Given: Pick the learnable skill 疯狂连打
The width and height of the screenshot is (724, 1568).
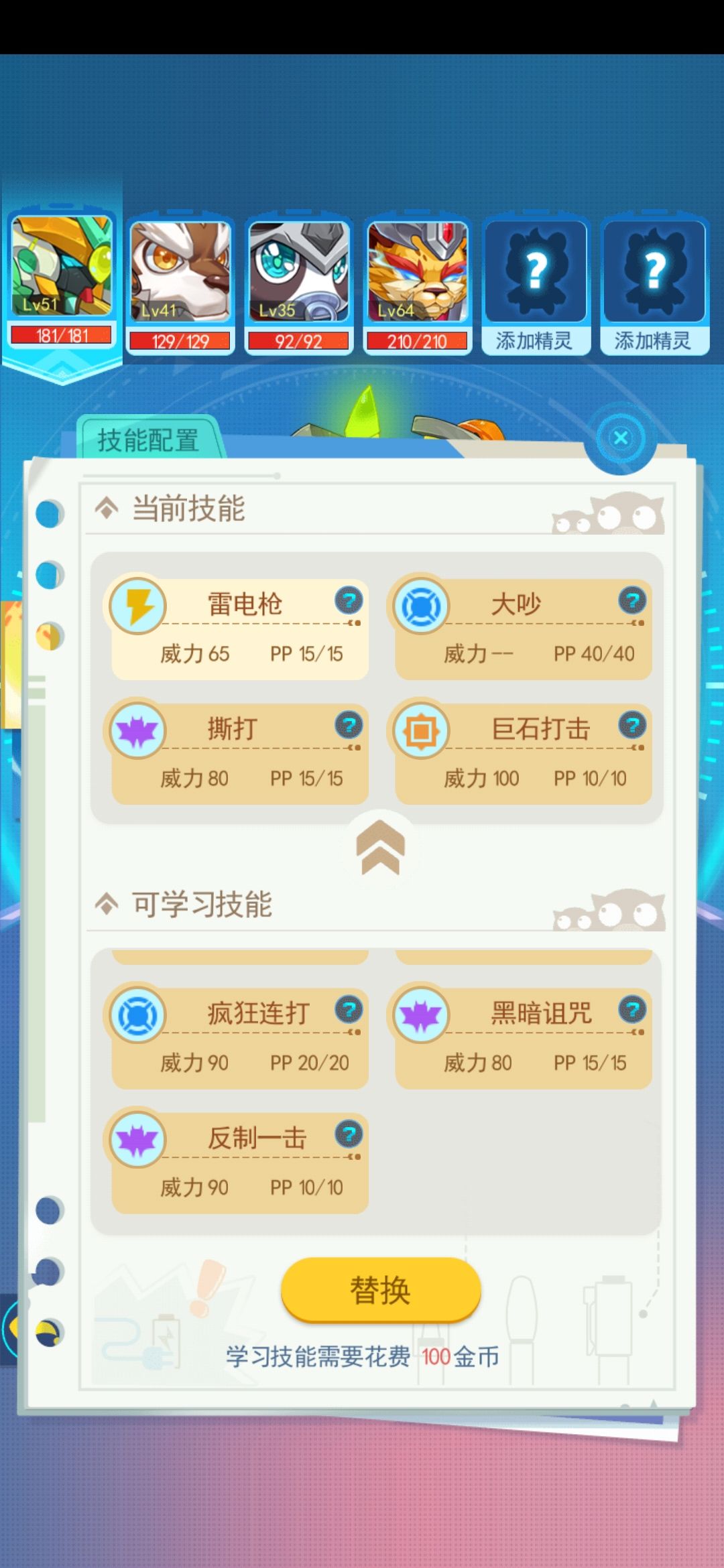Looking at the screenshot, I should pos(239,1038).
